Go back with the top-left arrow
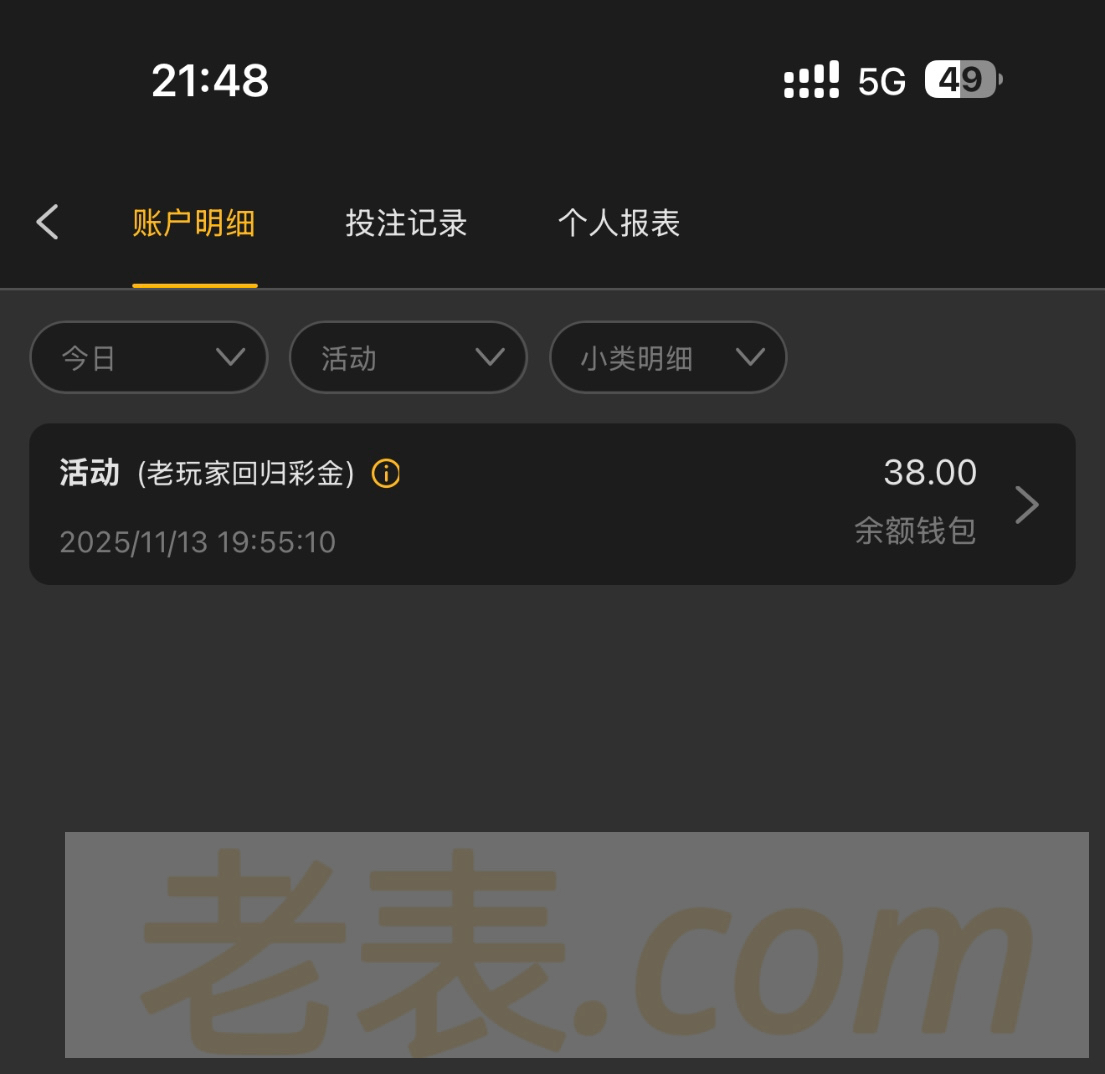The height and width of the screenshot is (1074, 1105). tap(47, 222)
